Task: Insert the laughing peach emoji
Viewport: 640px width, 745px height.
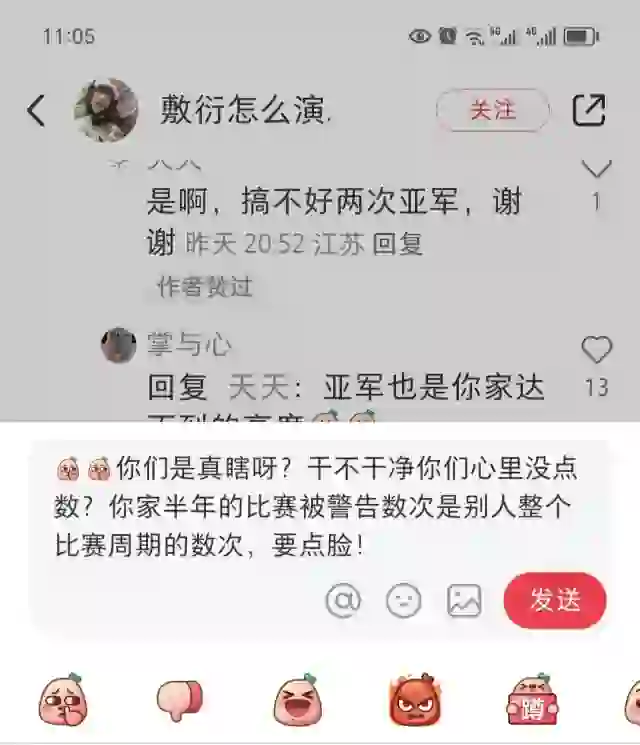Action: tap(297, 700)
